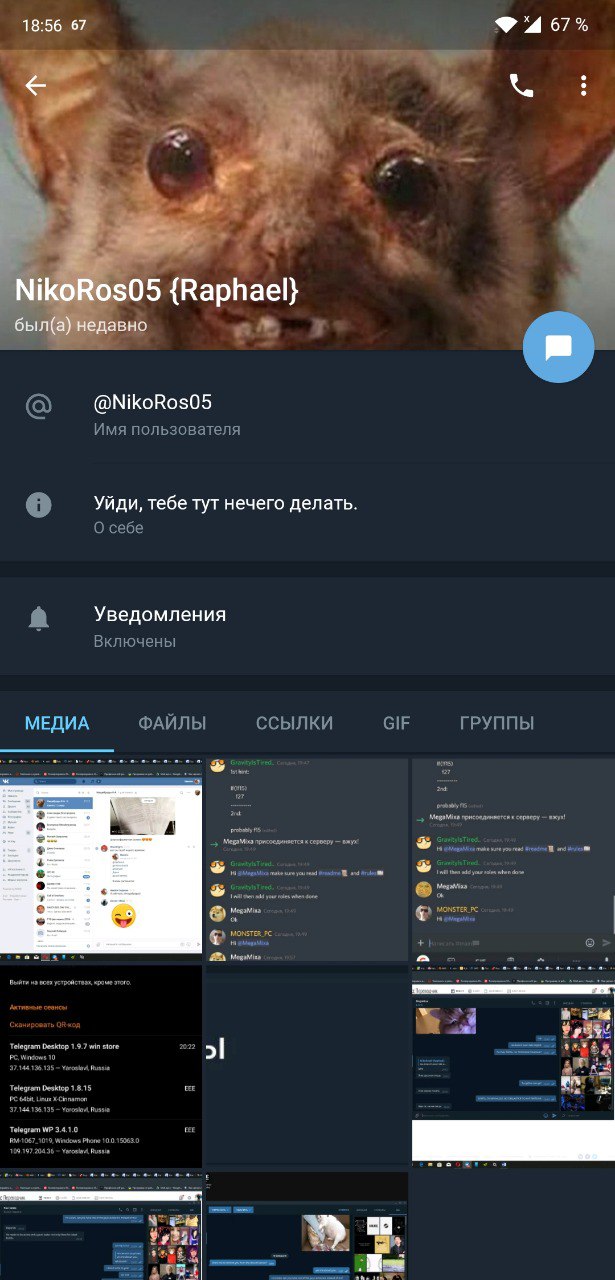Call NikoRos05 with the phone icon
Image resolution: width=615 pixels, height=1280 pixels.
[521, 86]
